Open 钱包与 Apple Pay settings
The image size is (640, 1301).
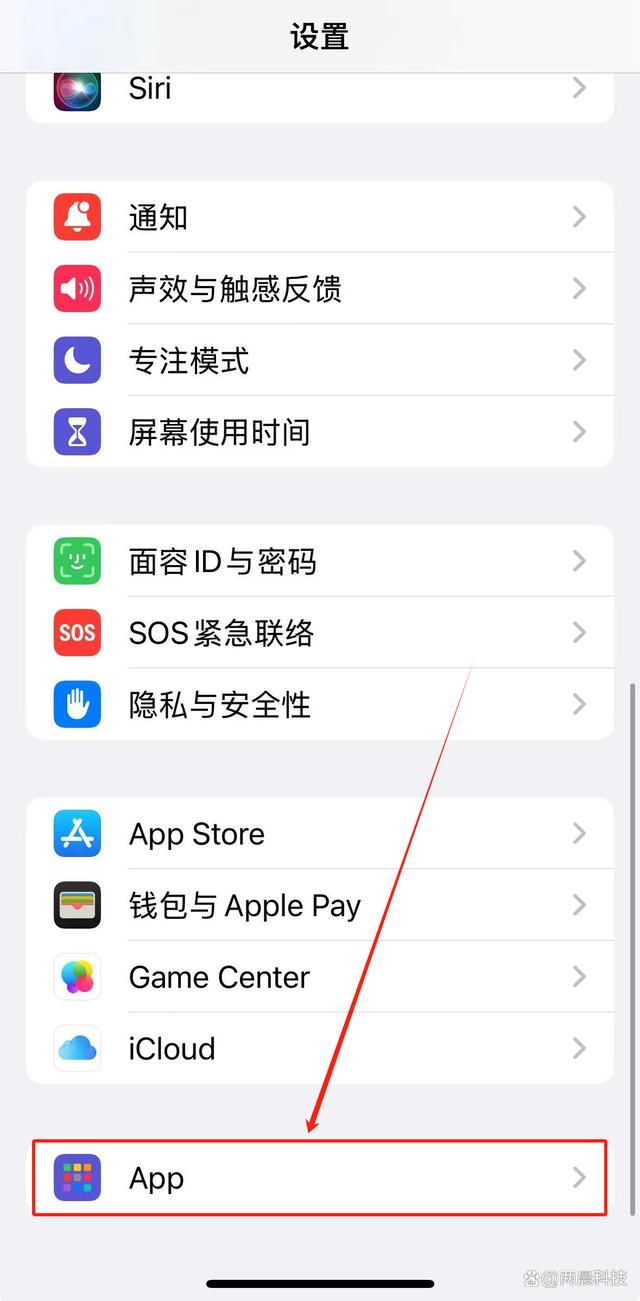(x=318, y=906)
